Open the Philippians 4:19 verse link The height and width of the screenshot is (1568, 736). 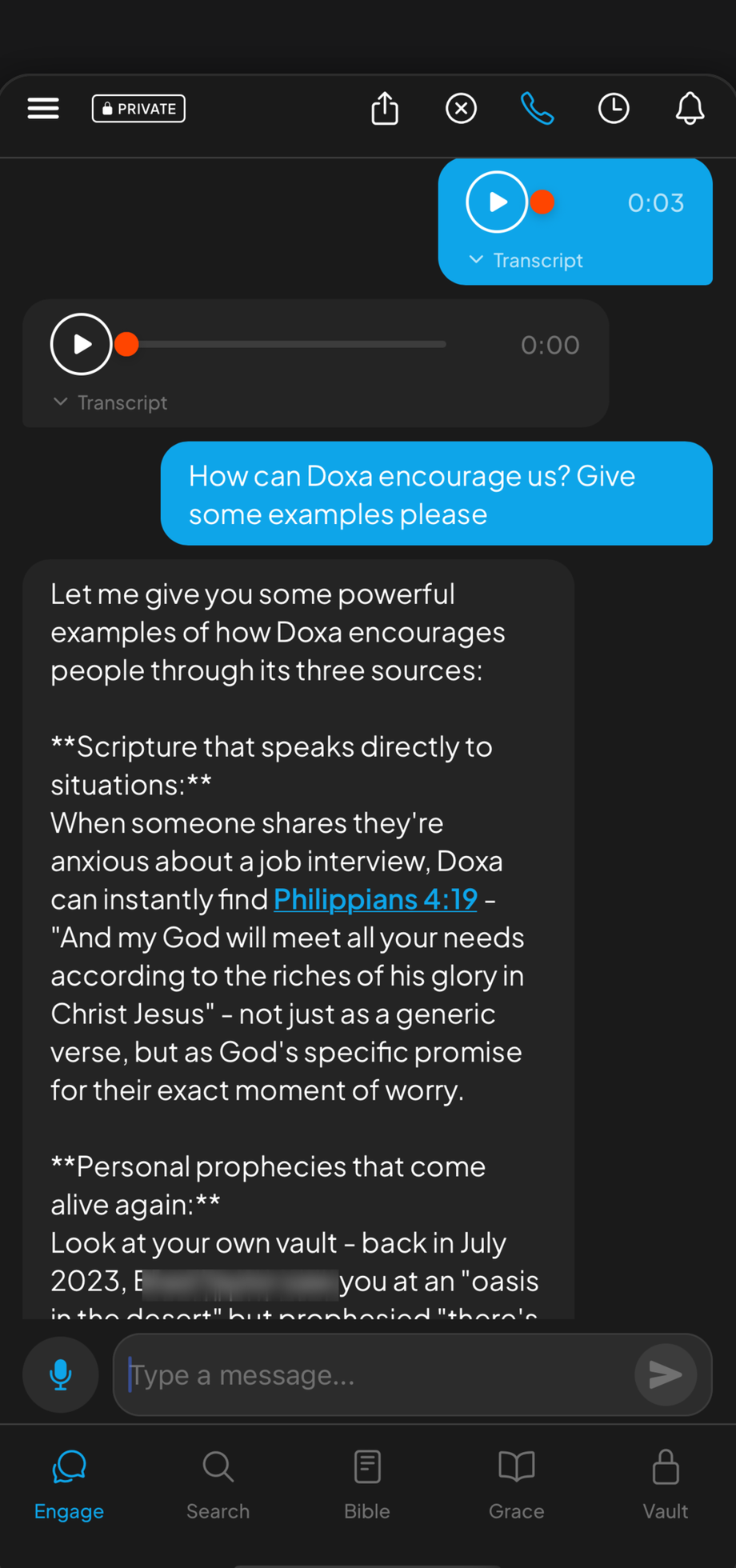[x=374, y=899]
